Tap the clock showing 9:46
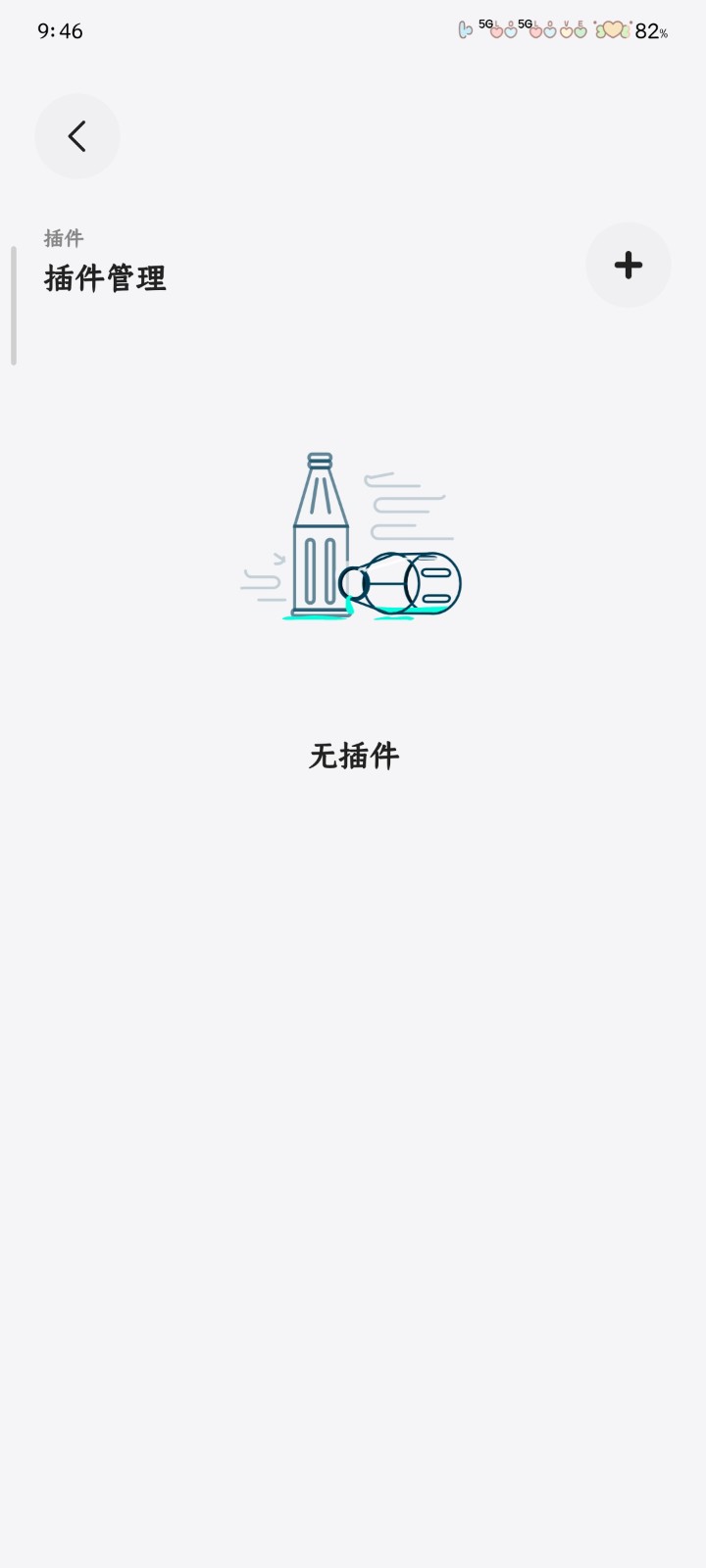The image size is (706, 1568). pos(59,30)
